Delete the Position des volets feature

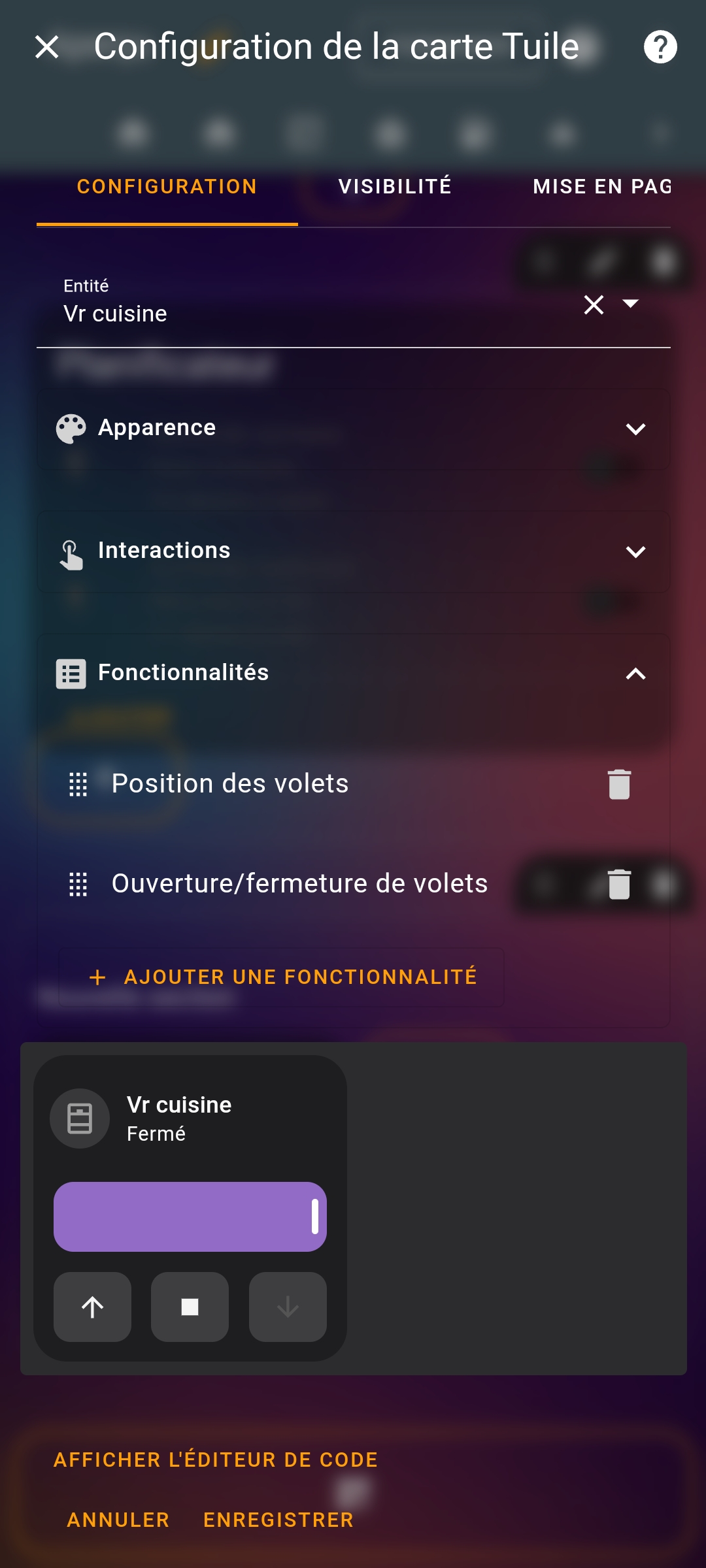619,784
